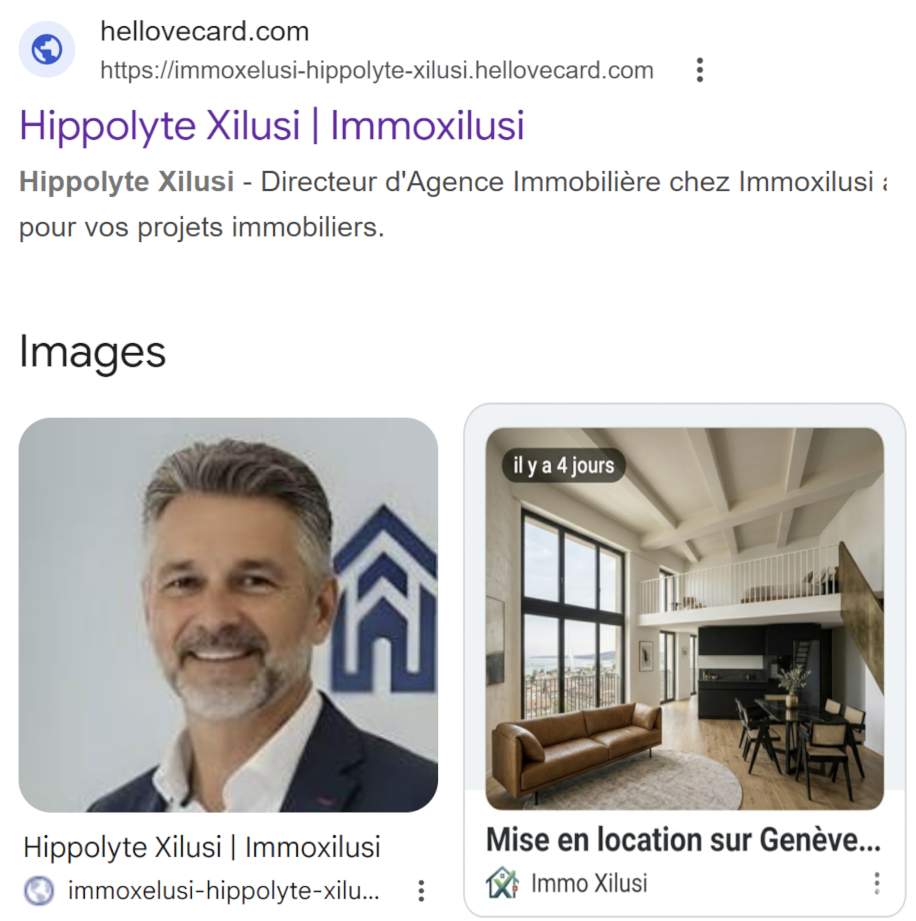Open options for immoxelusi-hippolyte-xilu image source

point(422,890)
